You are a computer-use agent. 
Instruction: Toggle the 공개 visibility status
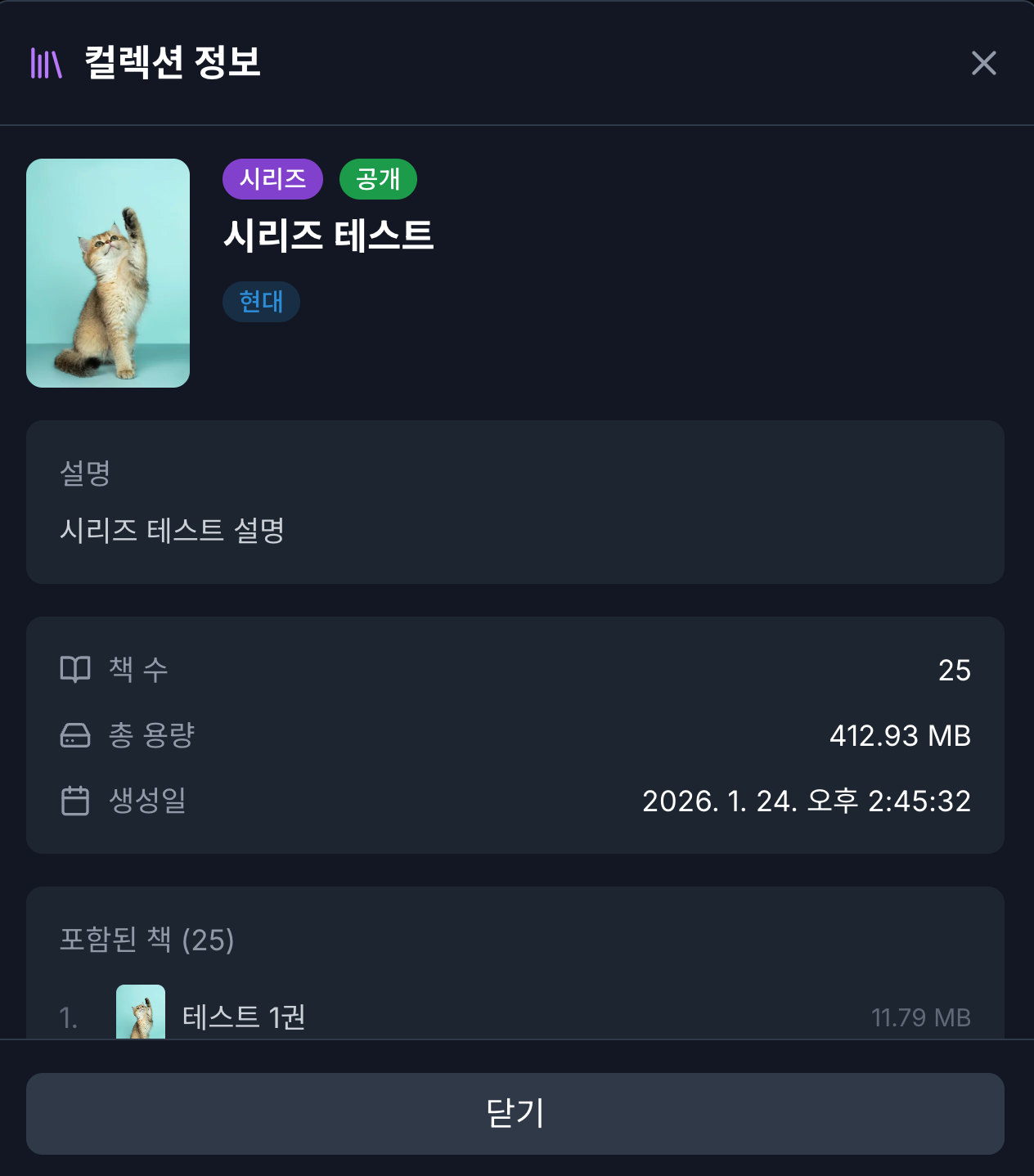pos(378,179)
